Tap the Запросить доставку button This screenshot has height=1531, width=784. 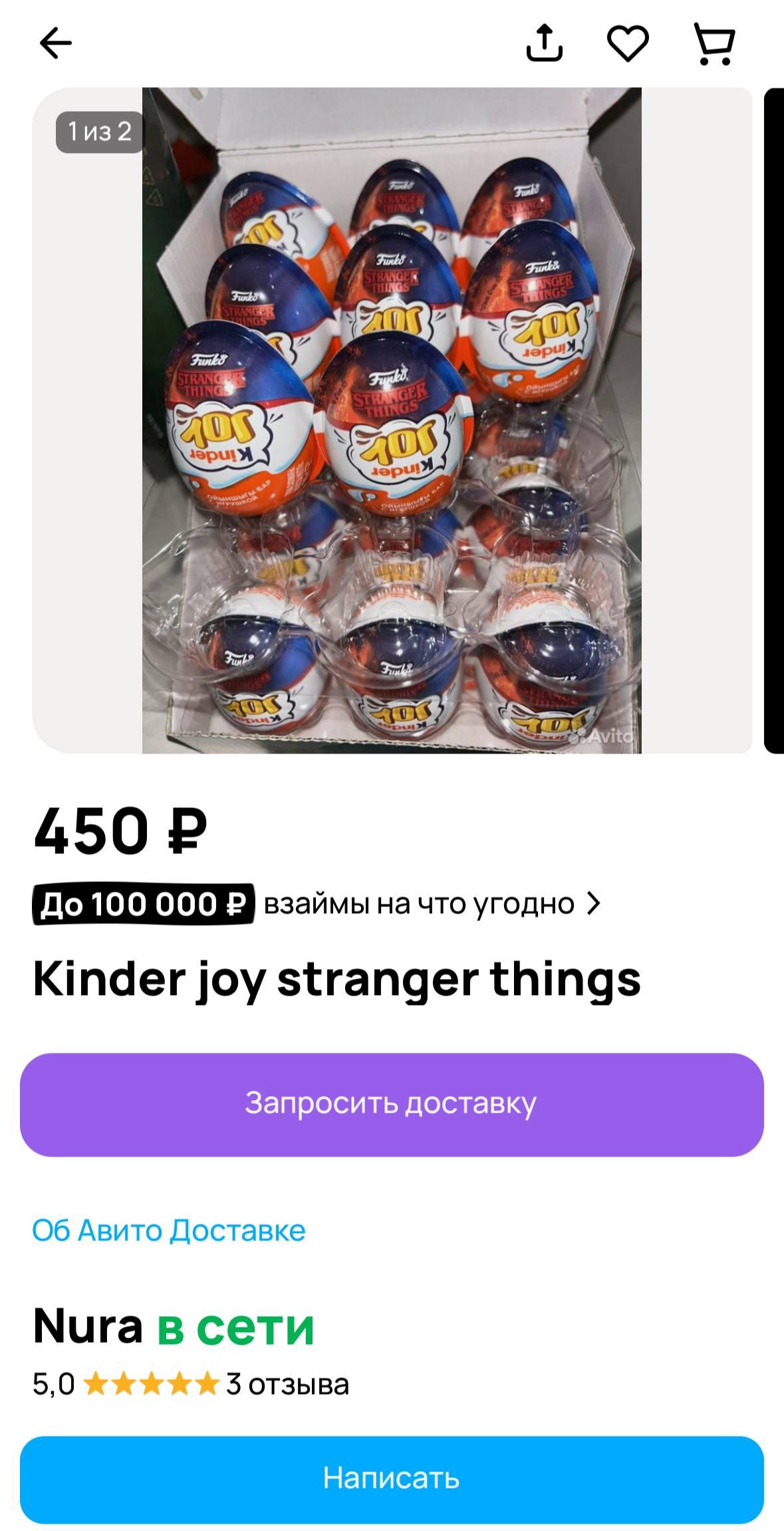click(x=392, y=1104)
